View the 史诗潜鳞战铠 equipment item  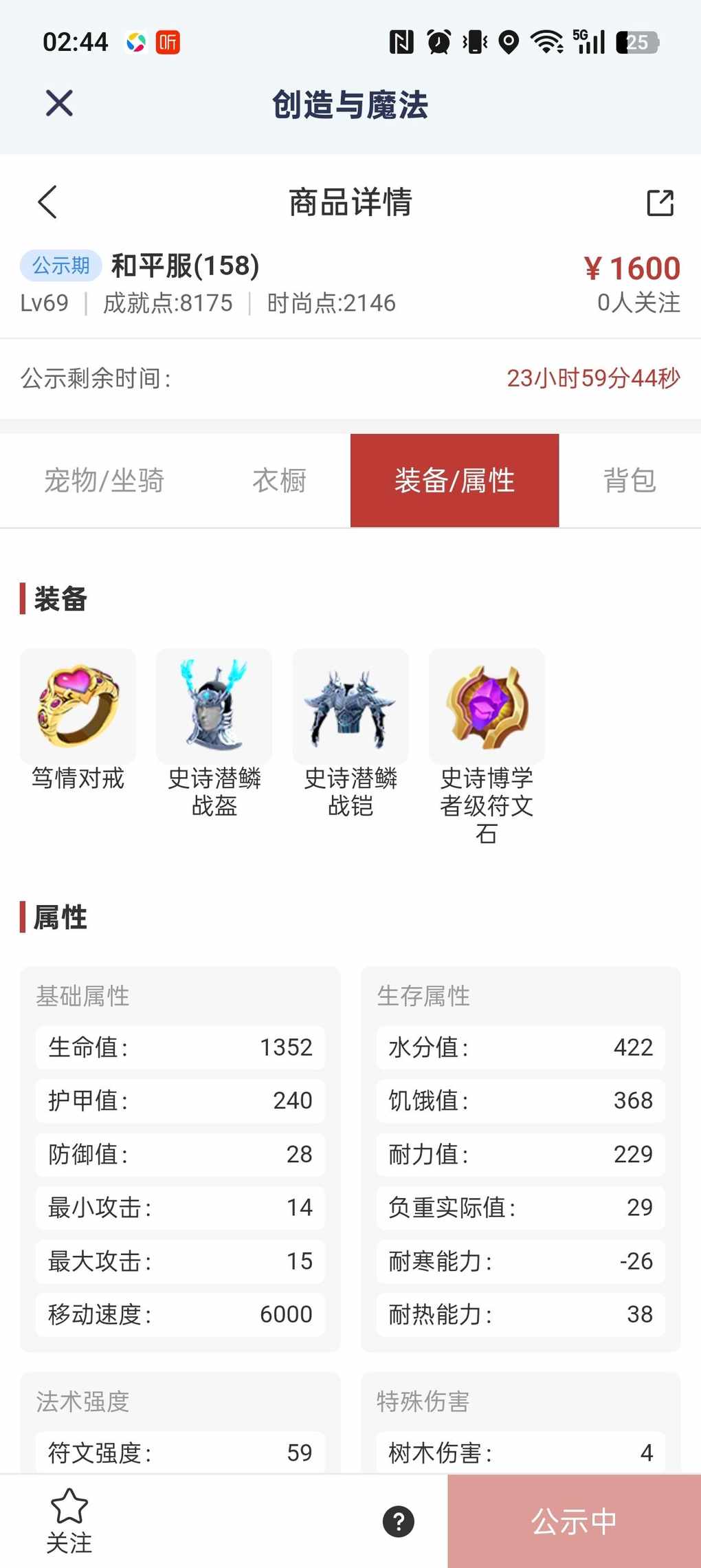[350, 707]
